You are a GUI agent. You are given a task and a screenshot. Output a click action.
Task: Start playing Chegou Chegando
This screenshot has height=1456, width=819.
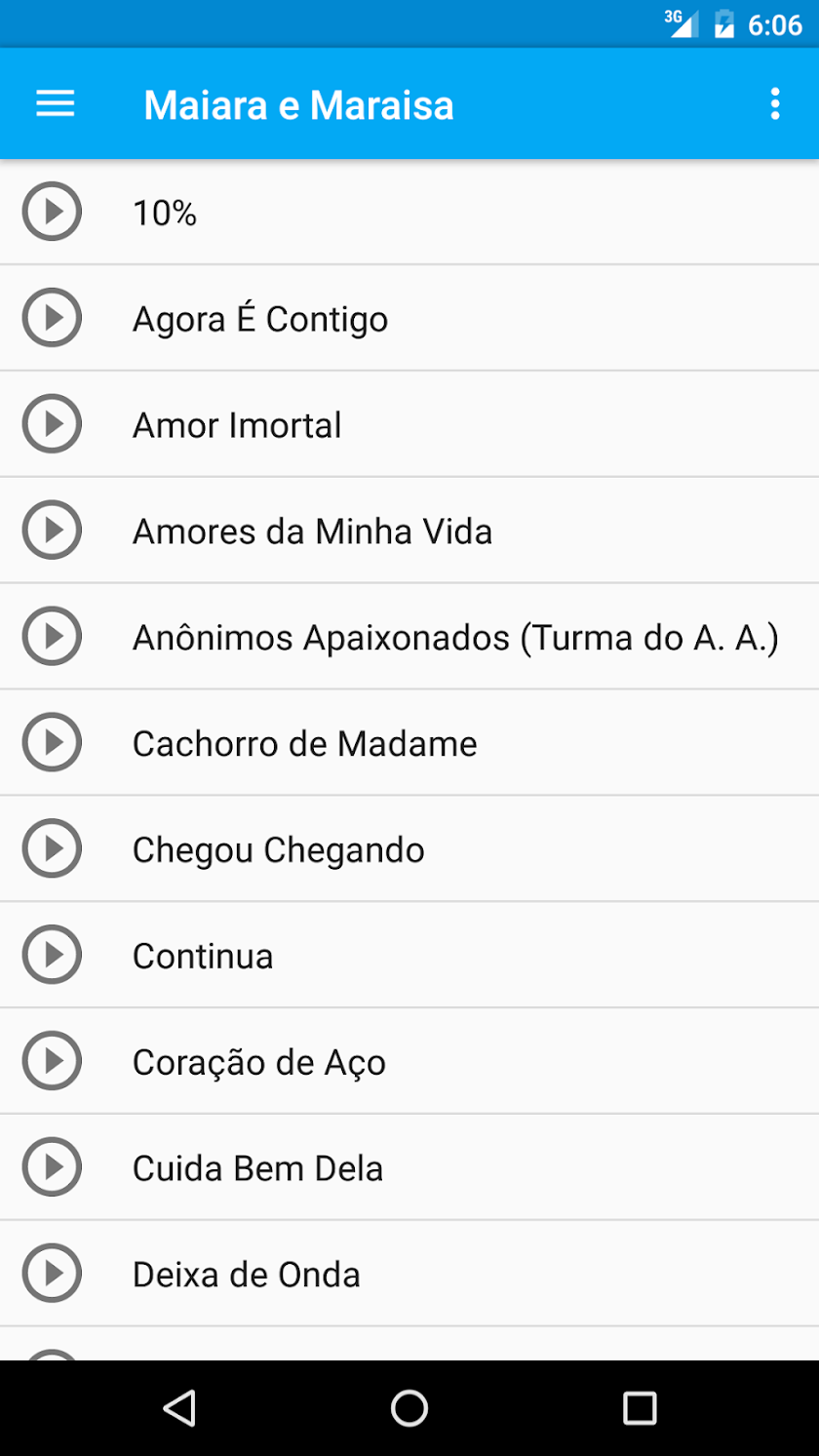pyautogui.click(x=52, y=849)
